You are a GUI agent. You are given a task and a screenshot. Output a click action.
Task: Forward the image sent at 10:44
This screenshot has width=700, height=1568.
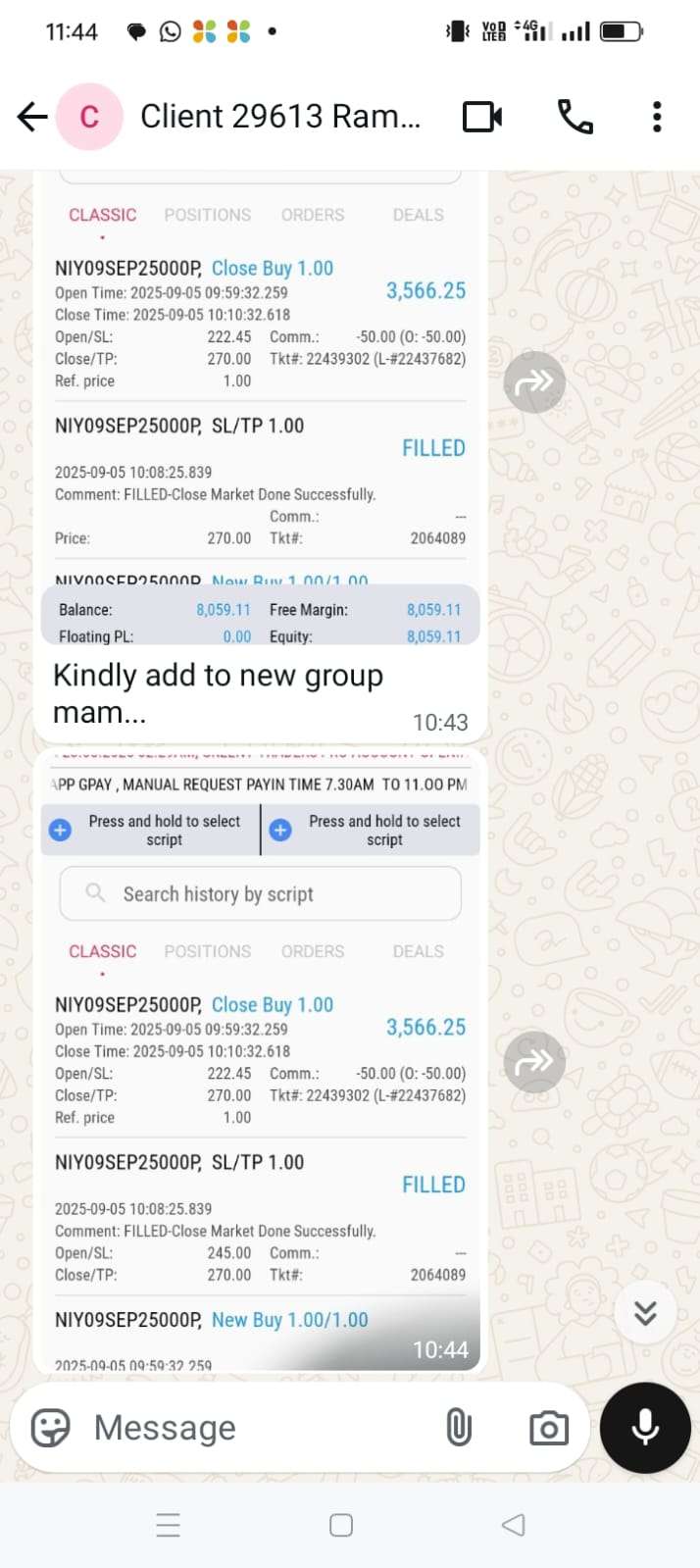534,1061
